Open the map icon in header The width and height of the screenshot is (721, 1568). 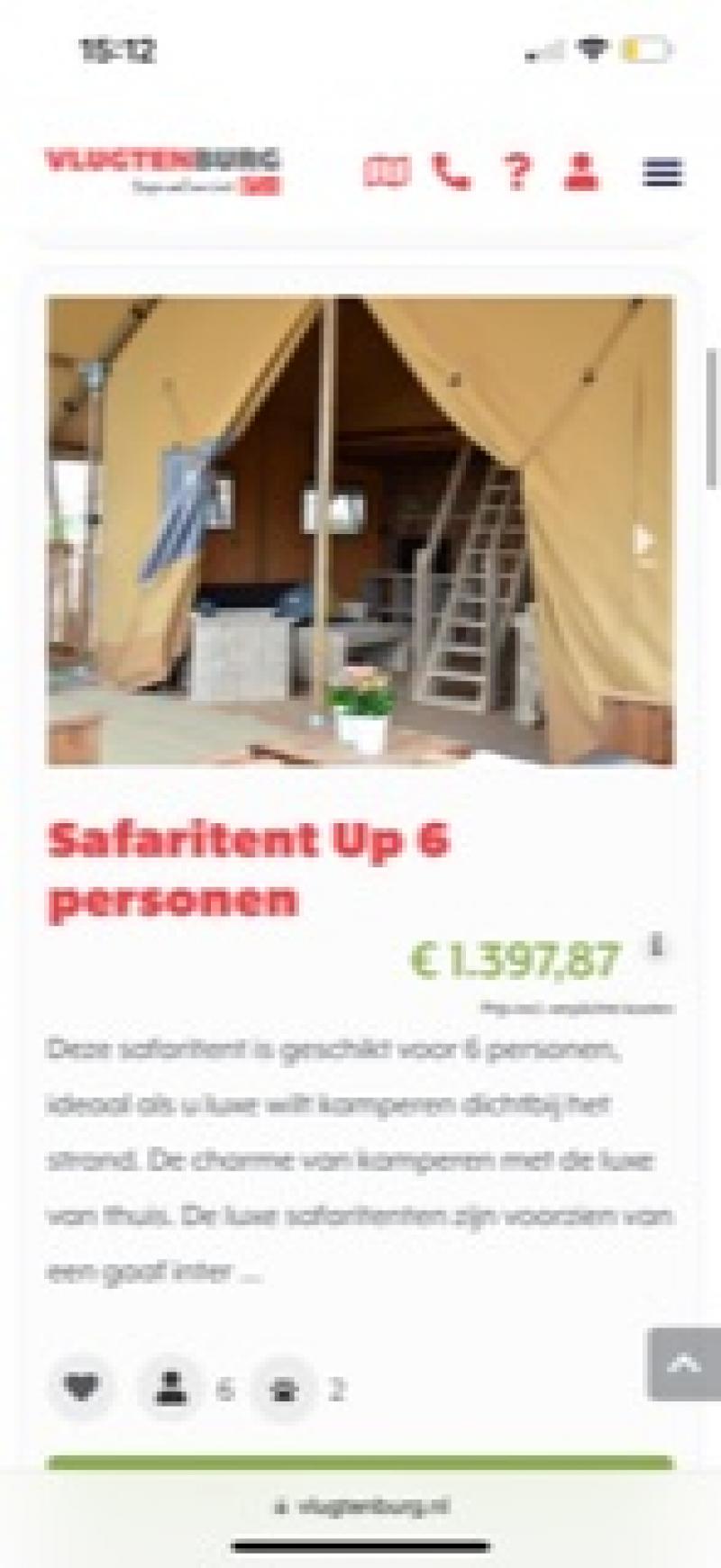coord(387,171)
